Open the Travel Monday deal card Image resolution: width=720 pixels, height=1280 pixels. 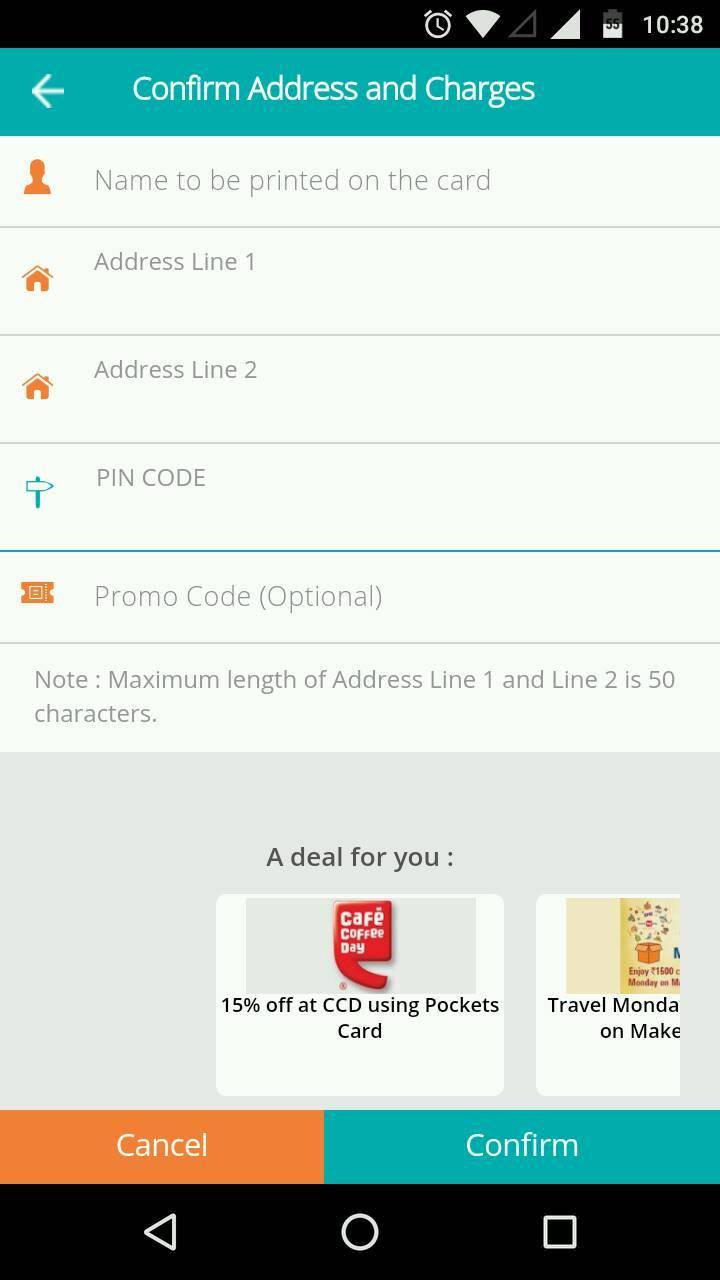pos(608,995)
